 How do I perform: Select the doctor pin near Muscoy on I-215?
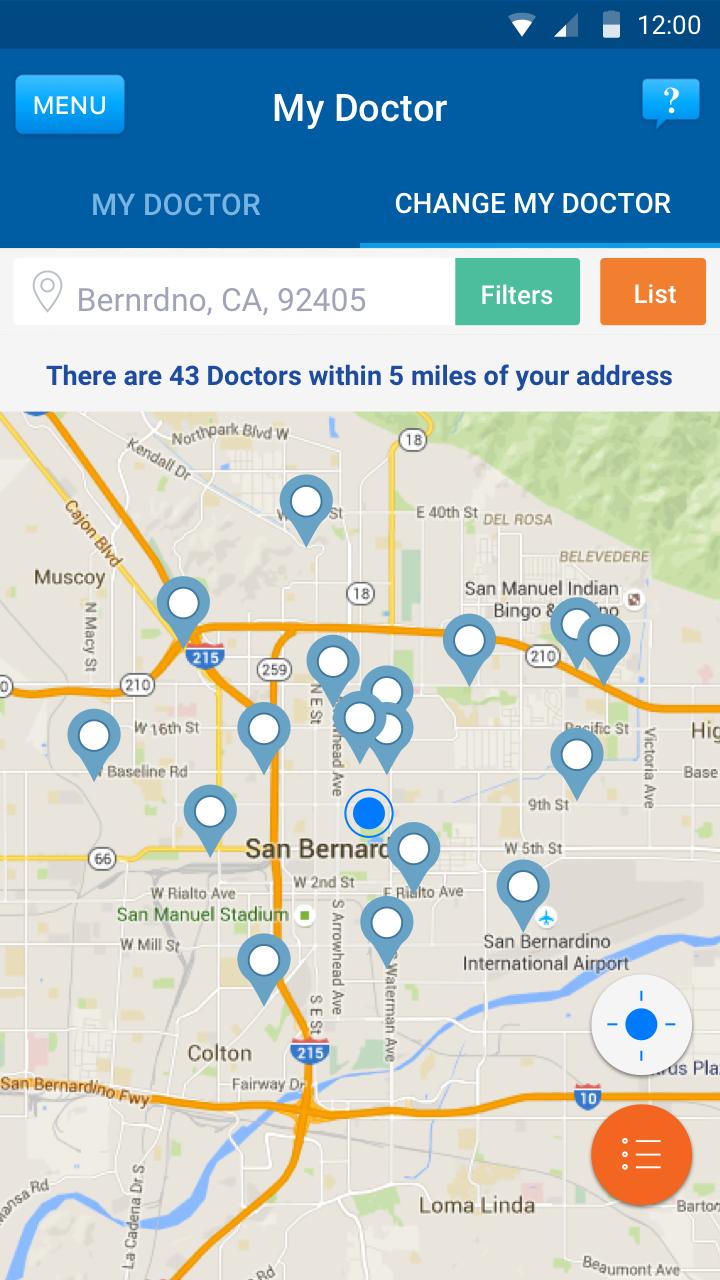(x=183, y=609)
